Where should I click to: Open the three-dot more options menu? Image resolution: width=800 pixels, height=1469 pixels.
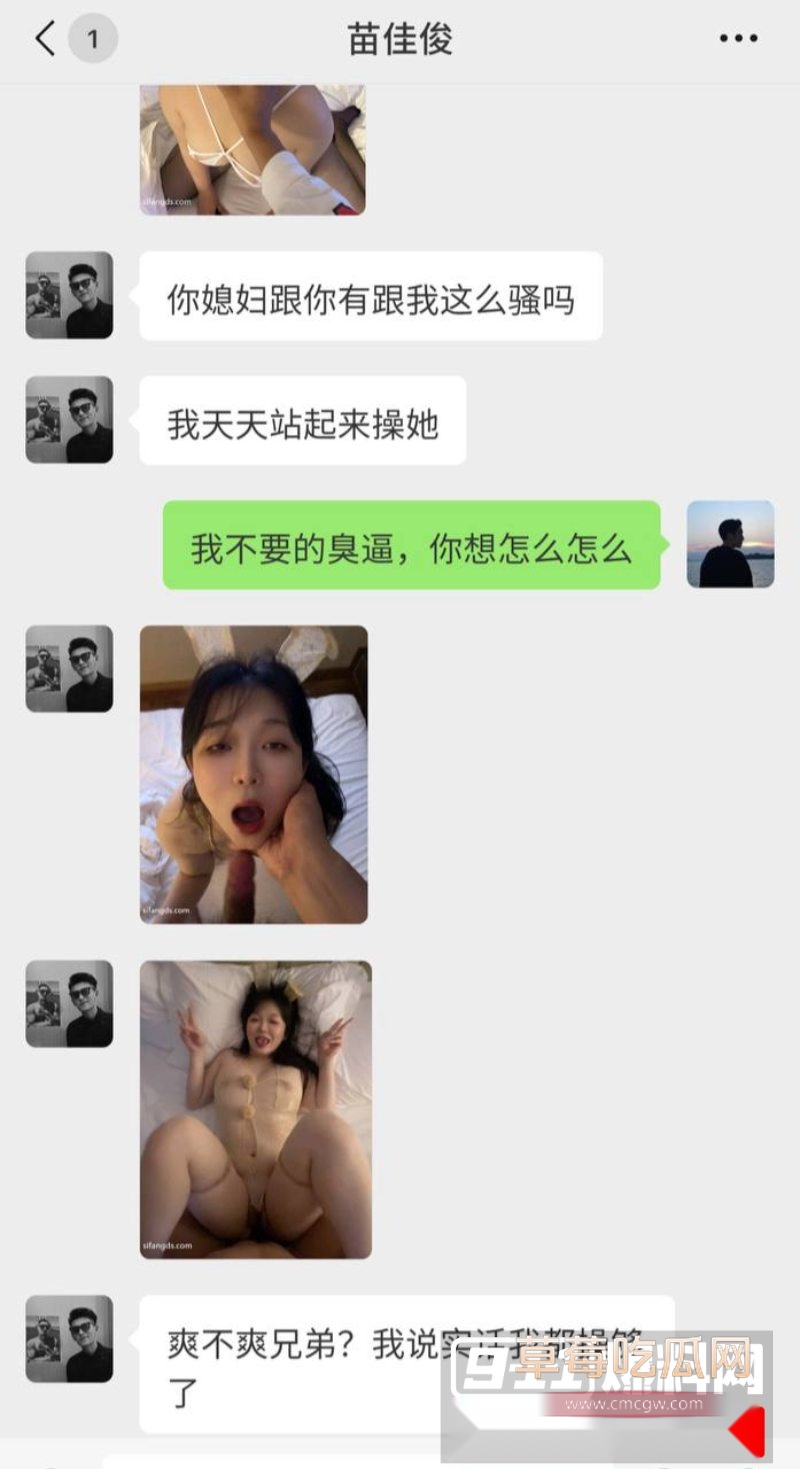(x=738, y=37)
